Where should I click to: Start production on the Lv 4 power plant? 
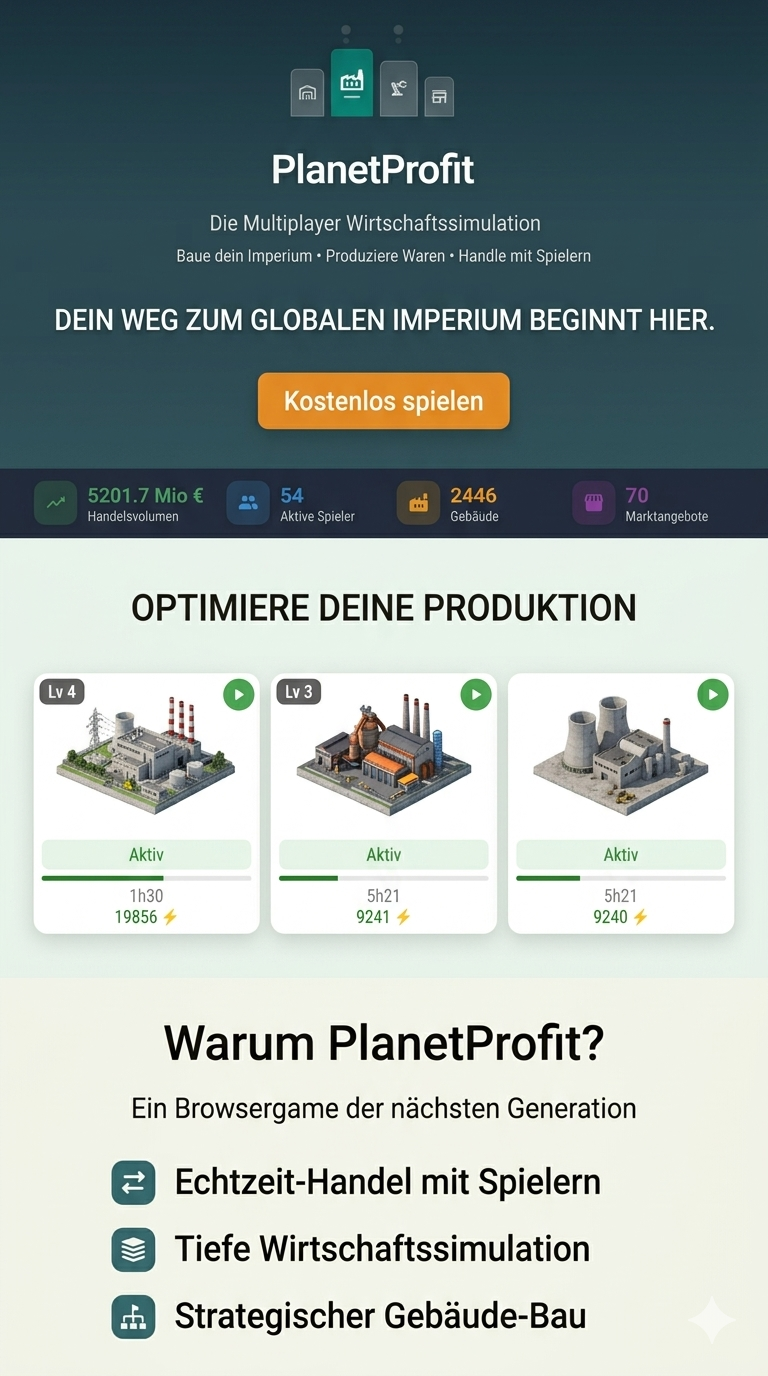coord(238,694)
